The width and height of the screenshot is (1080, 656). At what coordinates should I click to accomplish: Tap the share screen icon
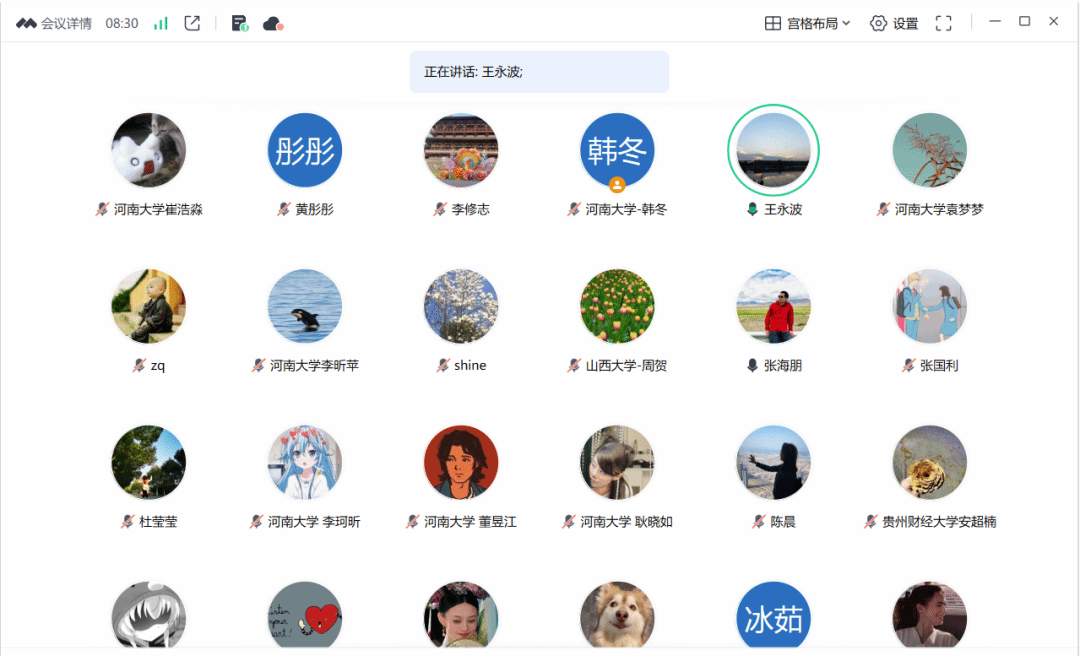pyautogui.click(x=192, y=23)
